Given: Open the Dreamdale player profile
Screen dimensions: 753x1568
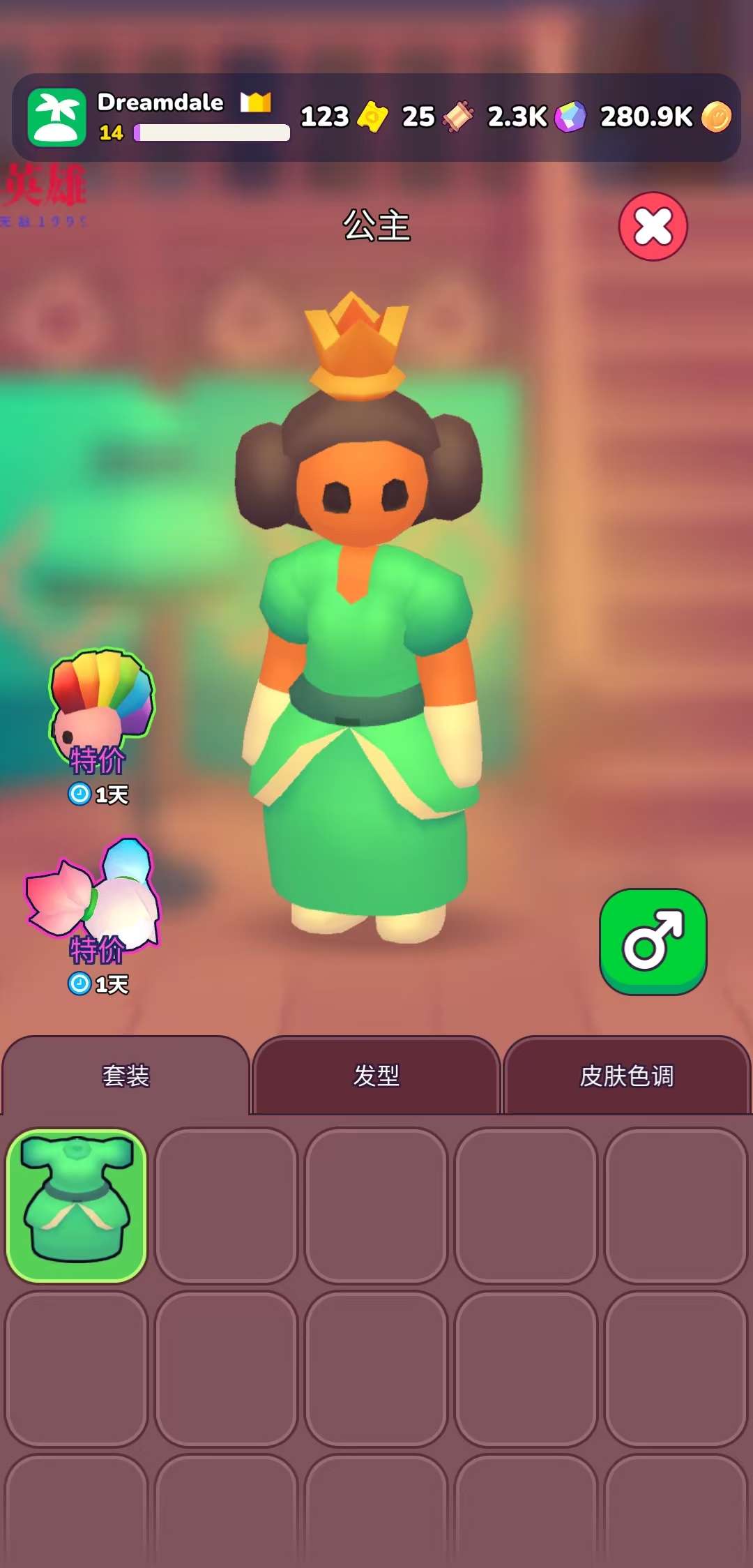Looking at the screenshot, I should tap(57, 117).
